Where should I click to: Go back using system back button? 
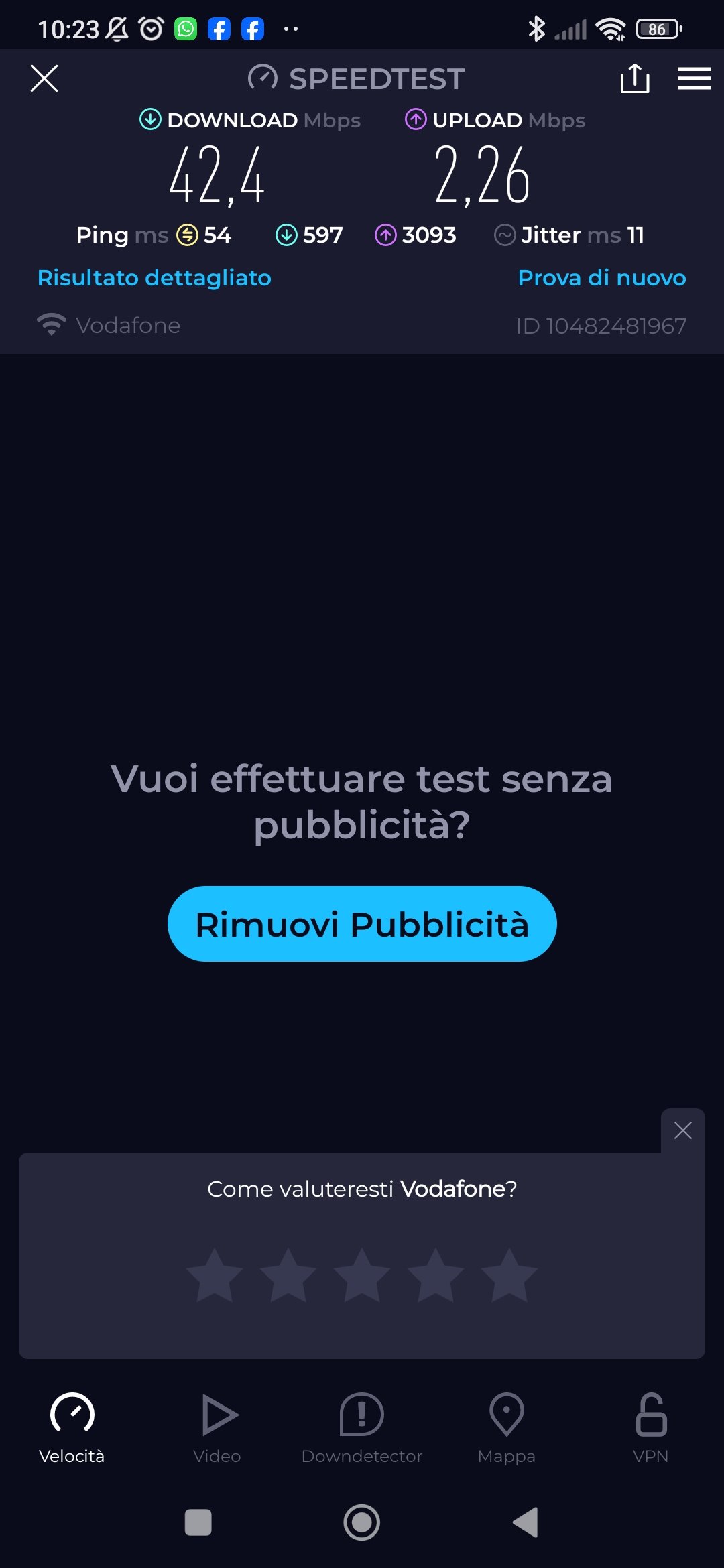pyautogui.click(x=526, y=1522)
